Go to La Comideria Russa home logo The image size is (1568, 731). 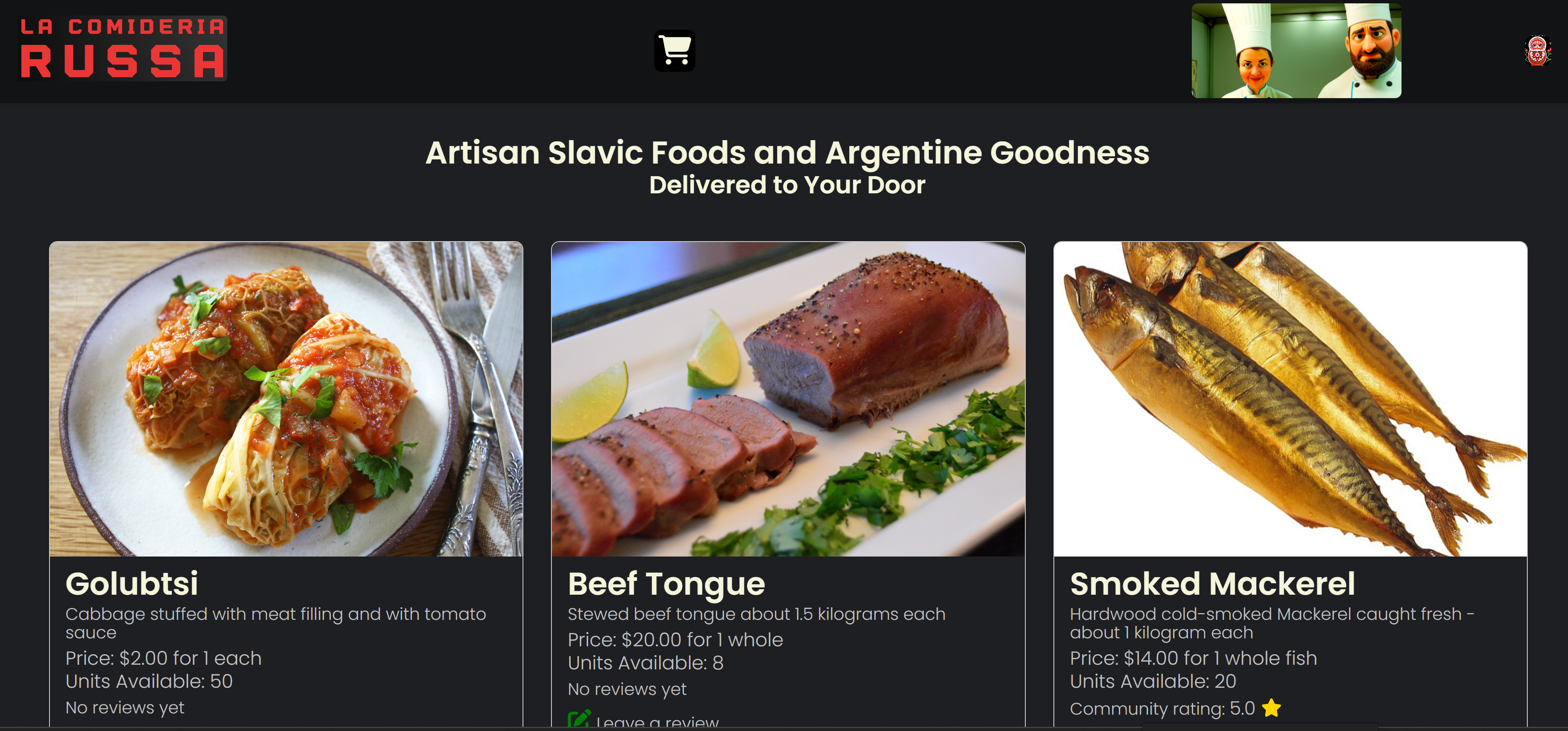point(123,49)
